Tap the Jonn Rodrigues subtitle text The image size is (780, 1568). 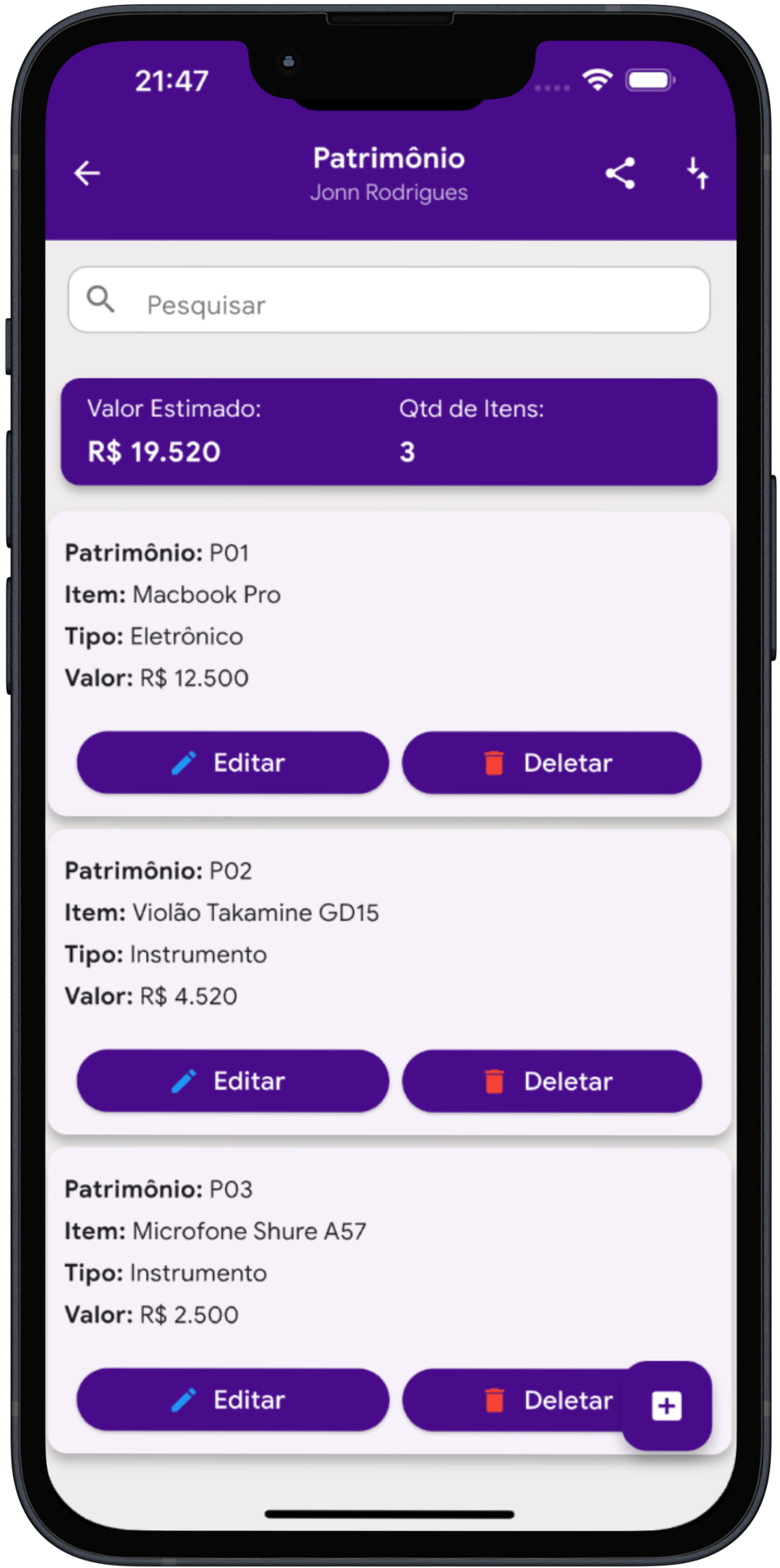(388, 193)
